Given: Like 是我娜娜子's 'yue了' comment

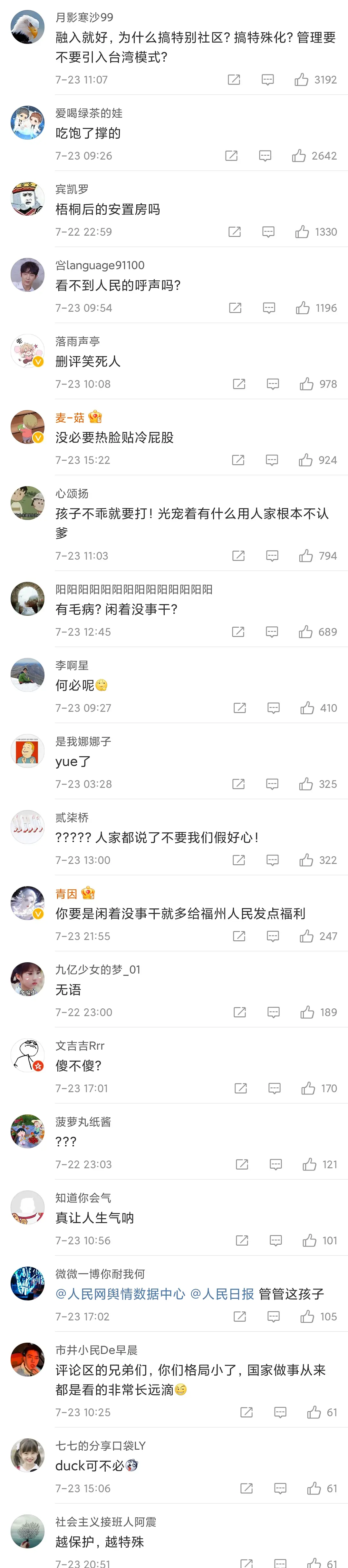Looking at the screenshot, I should coord(305,784).
